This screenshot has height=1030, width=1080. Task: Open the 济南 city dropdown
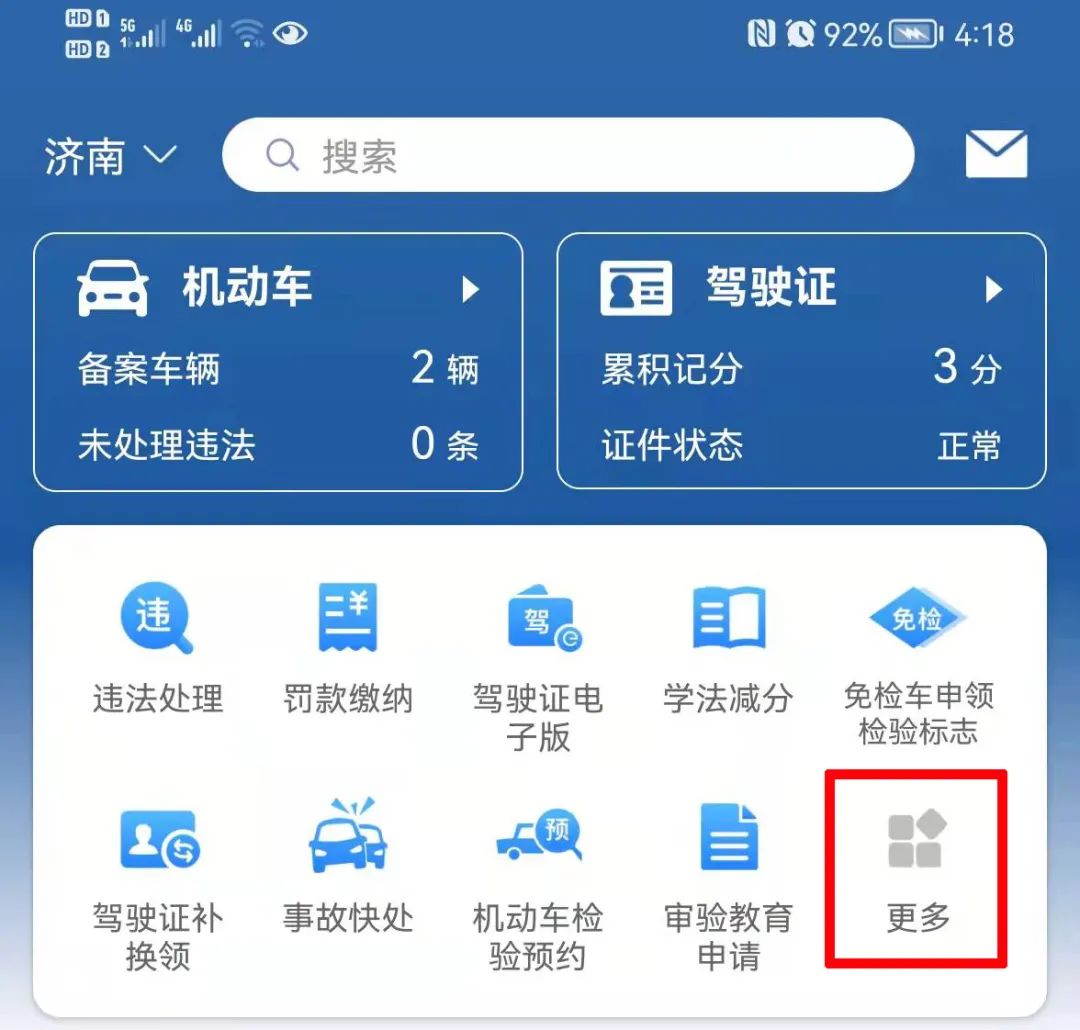[x=110, y=157]
